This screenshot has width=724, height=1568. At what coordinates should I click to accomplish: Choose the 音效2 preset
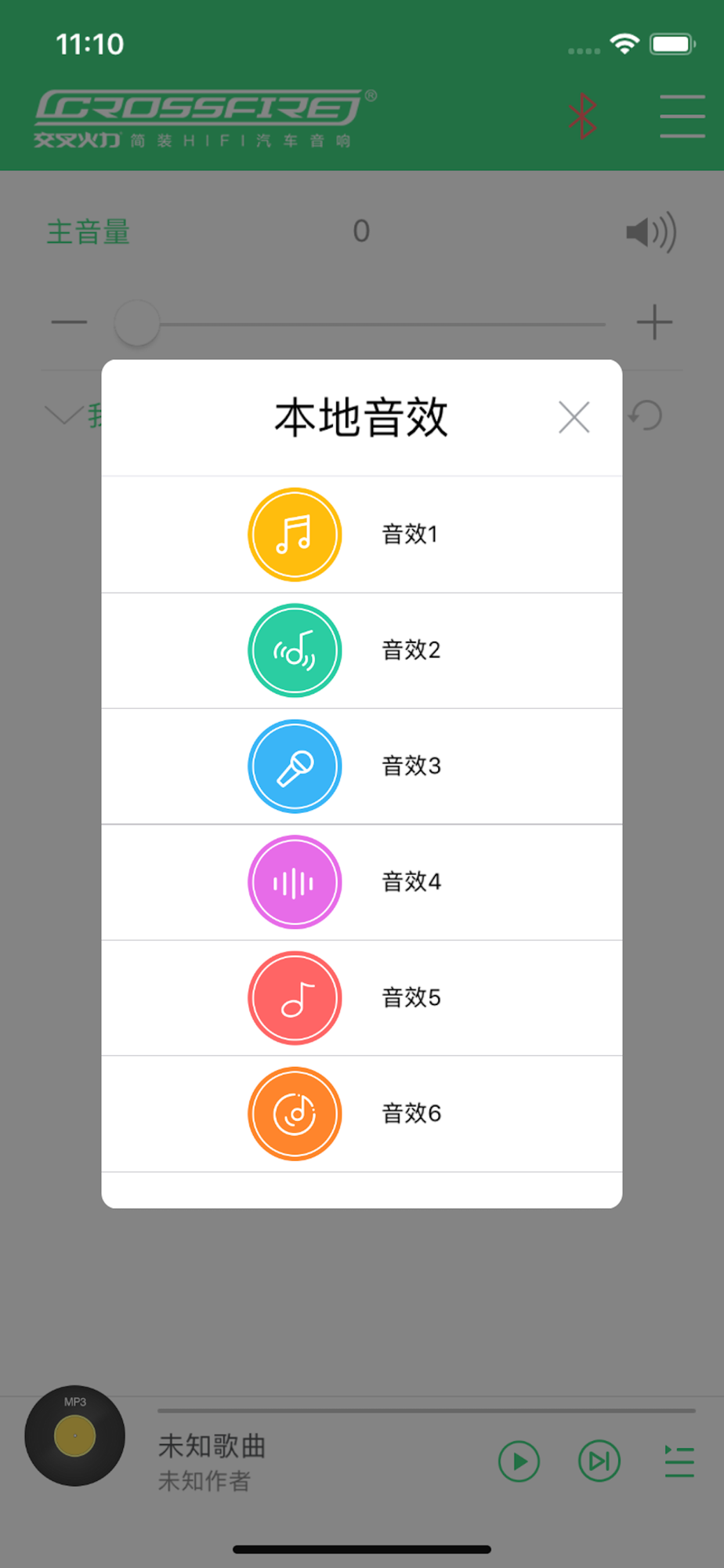pos(362,651)
